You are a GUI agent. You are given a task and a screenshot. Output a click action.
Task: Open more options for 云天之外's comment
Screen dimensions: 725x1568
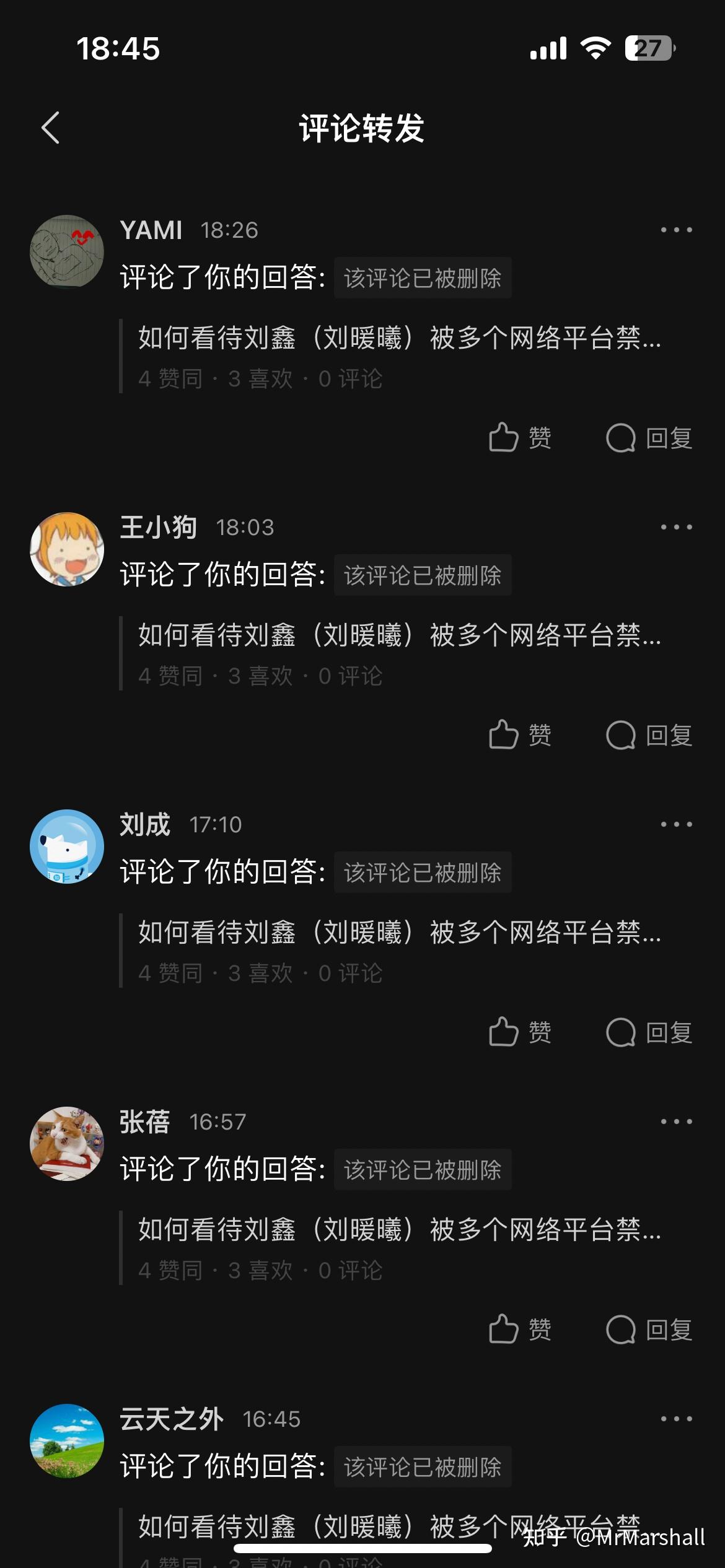click(675, 1419)
